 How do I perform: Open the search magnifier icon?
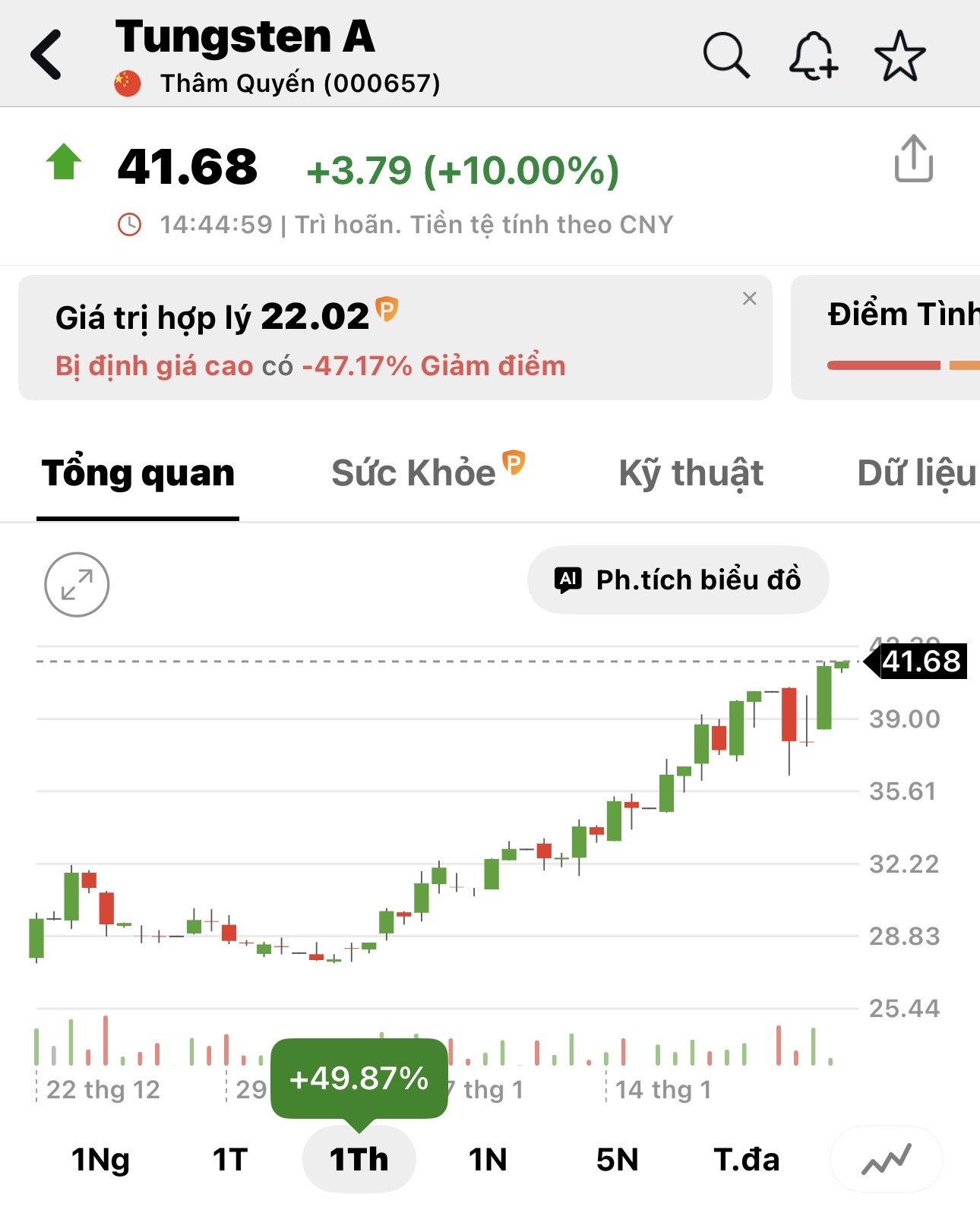726,55
